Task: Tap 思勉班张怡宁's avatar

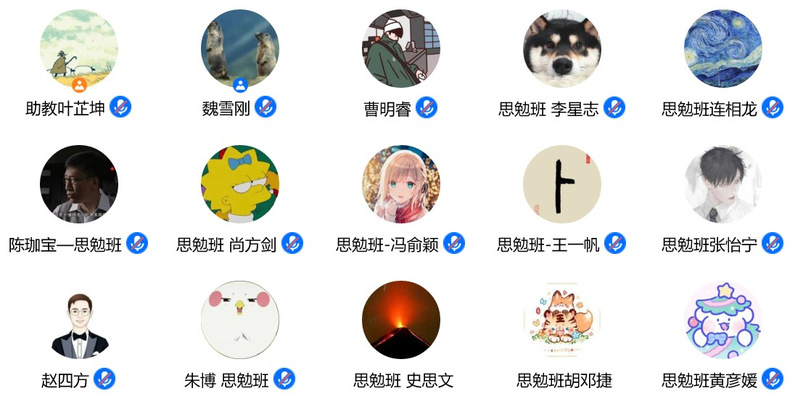Action: point(723,184)
